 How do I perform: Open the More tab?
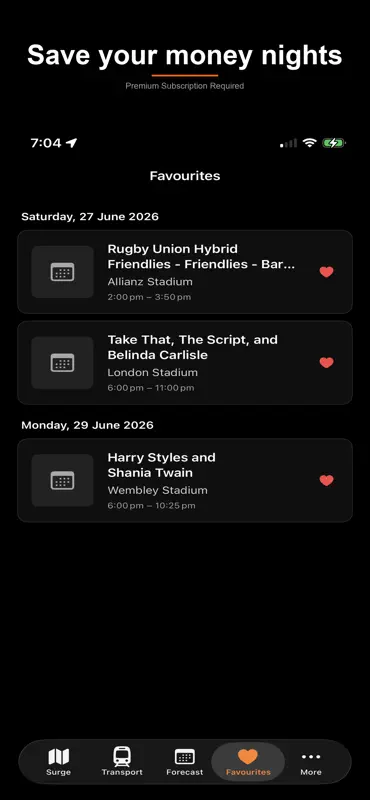point(311,762)
